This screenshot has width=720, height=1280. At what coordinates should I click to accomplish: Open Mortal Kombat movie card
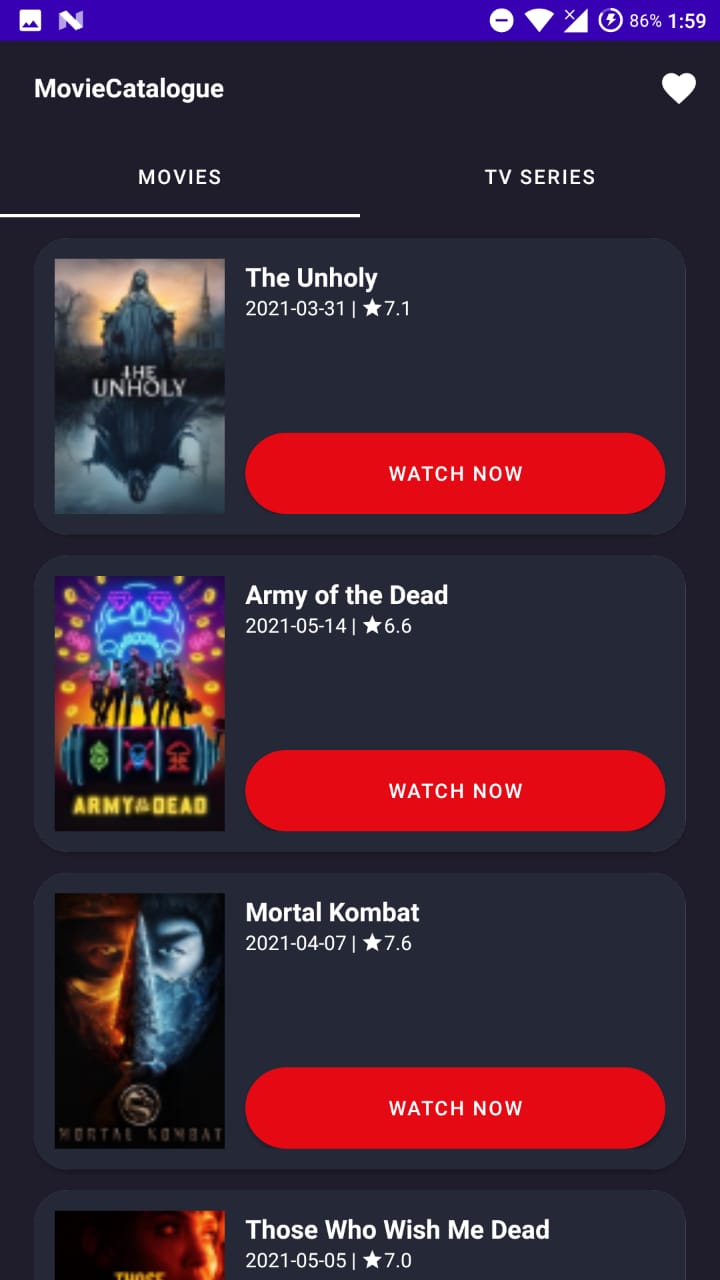(360, 1020)
